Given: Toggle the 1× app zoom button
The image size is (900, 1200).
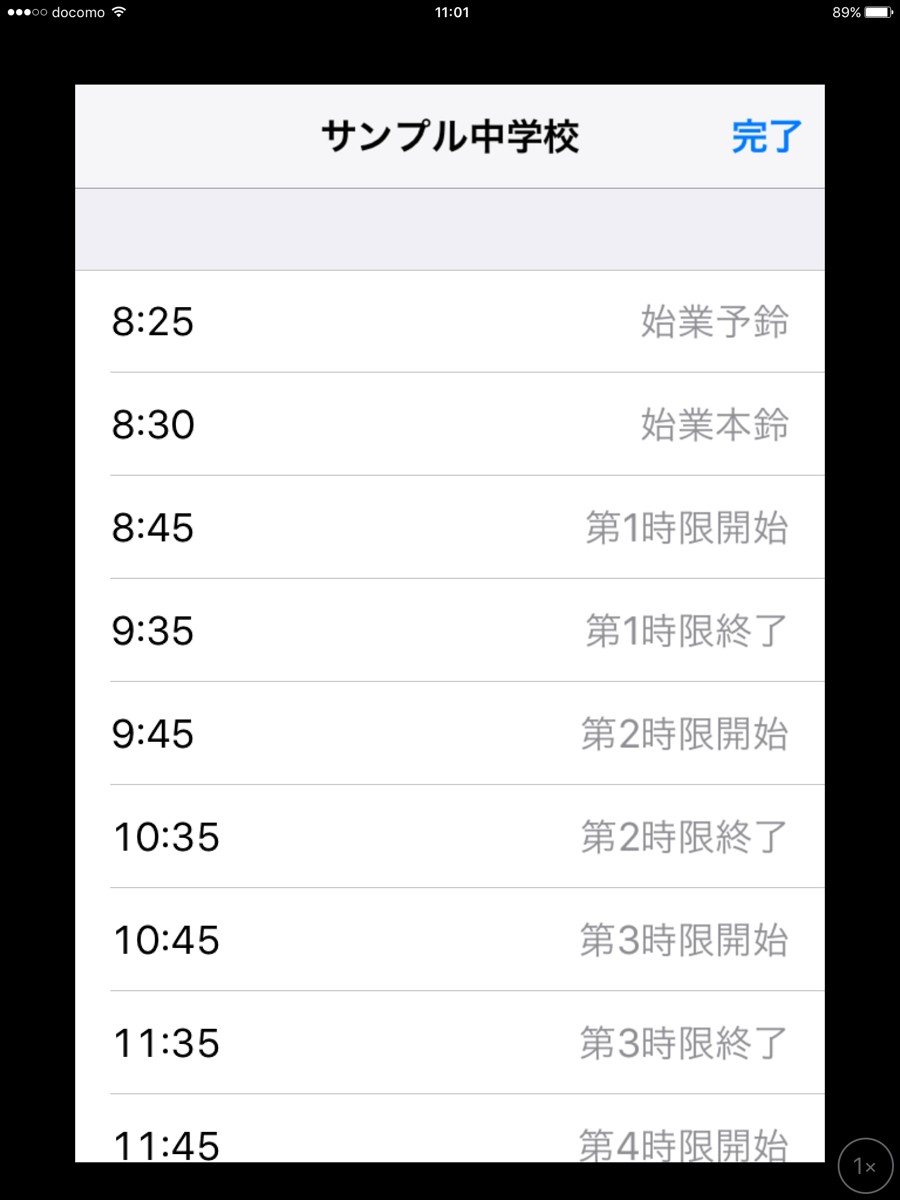Looking at the screenshot, I should 865,1166.
